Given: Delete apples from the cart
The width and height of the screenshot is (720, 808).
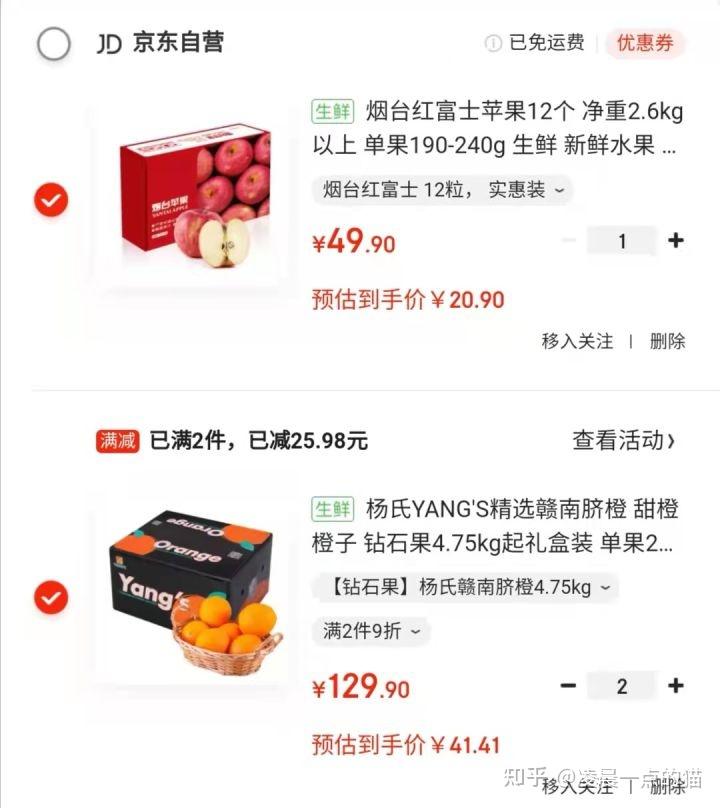Looking at the screenshot, I should point(667,341).
